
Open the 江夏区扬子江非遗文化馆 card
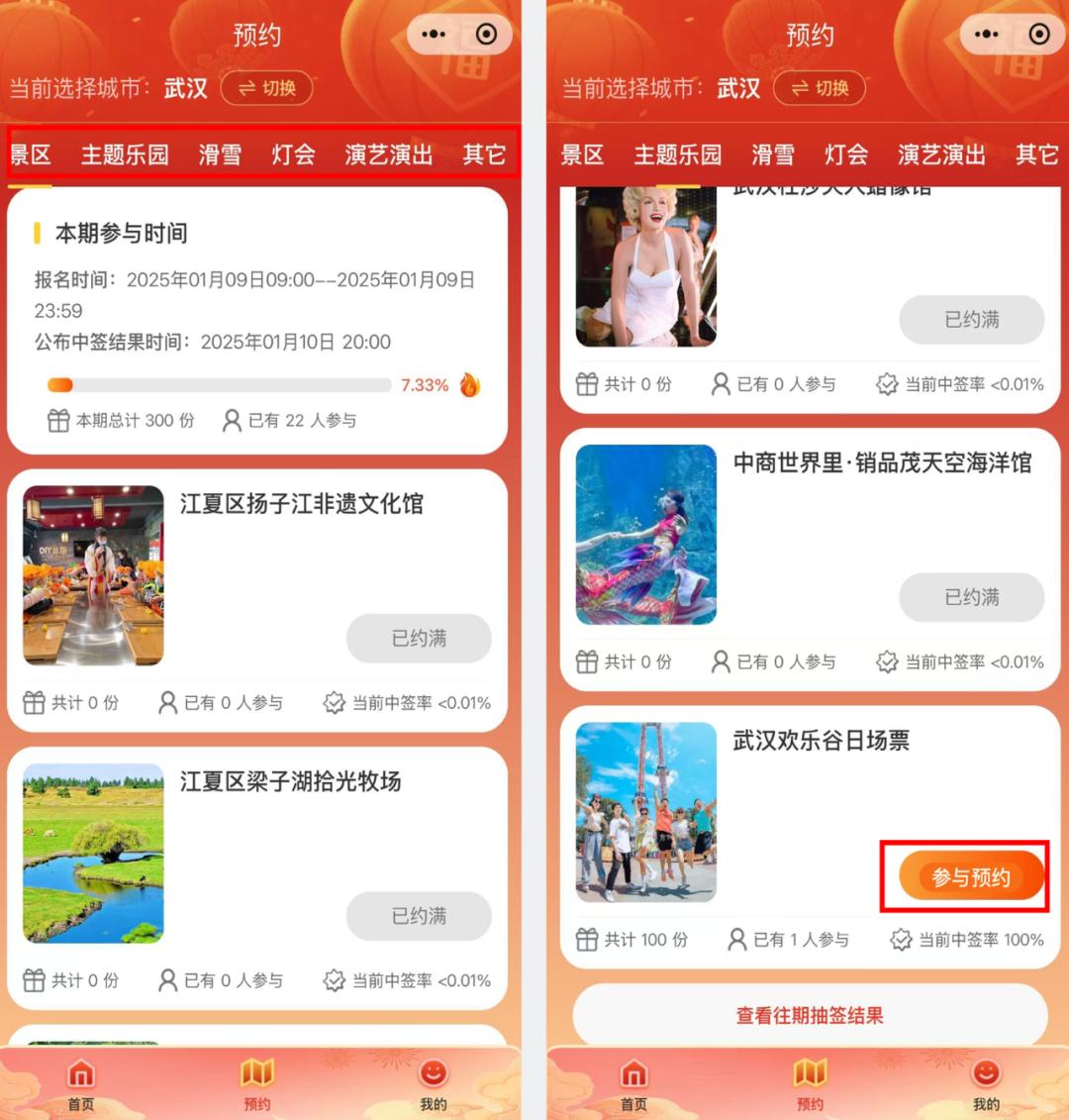click(x=301, y=504)
